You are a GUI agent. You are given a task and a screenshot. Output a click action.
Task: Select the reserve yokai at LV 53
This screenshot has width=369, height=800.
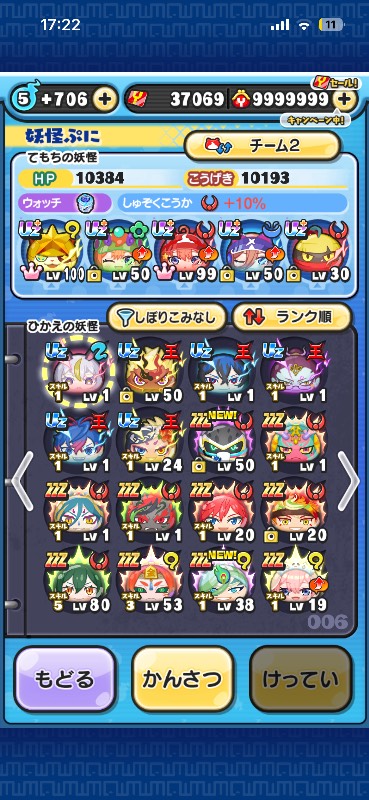point(150,581)
